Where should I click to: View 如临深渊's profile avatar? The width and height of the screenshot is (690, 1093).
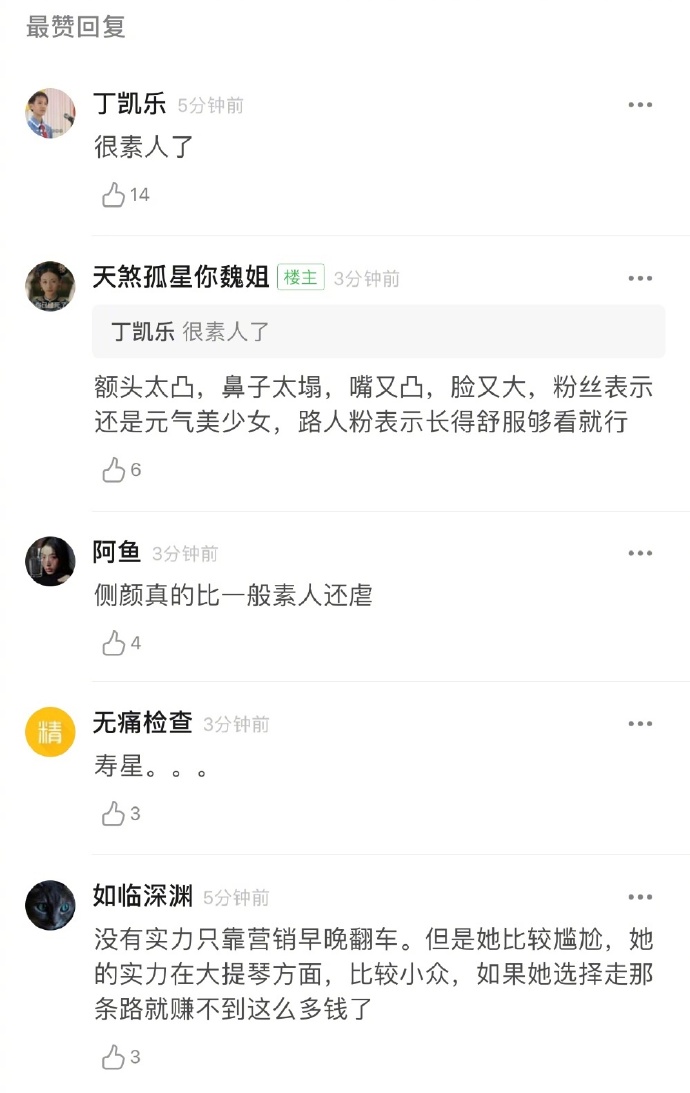[x=50, y=905]
